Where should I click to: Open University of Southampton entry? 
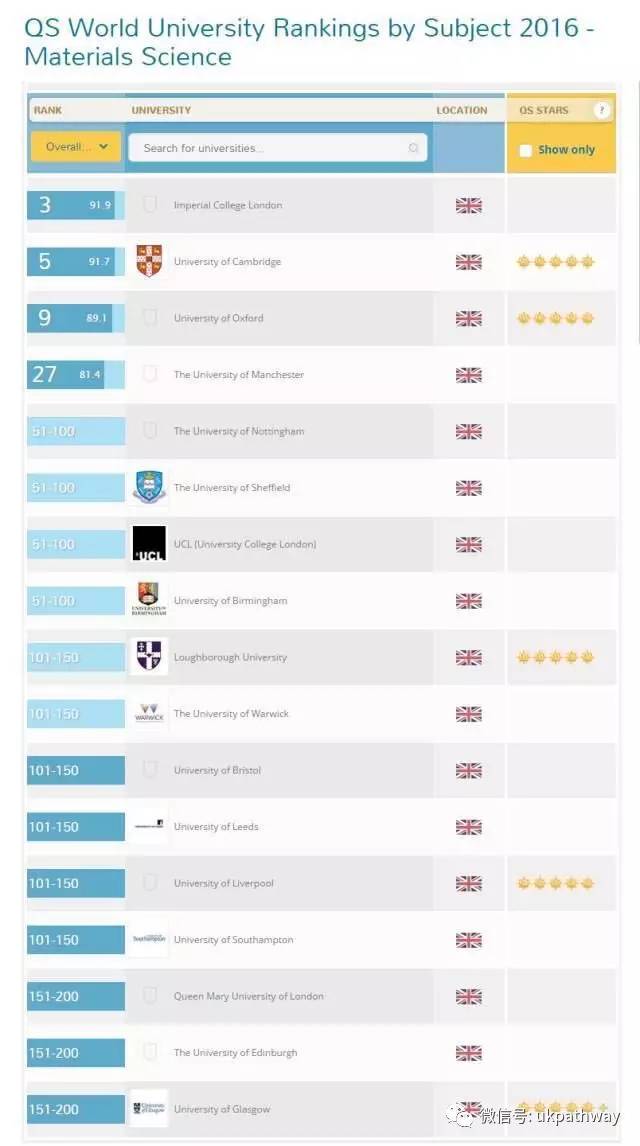233,940
